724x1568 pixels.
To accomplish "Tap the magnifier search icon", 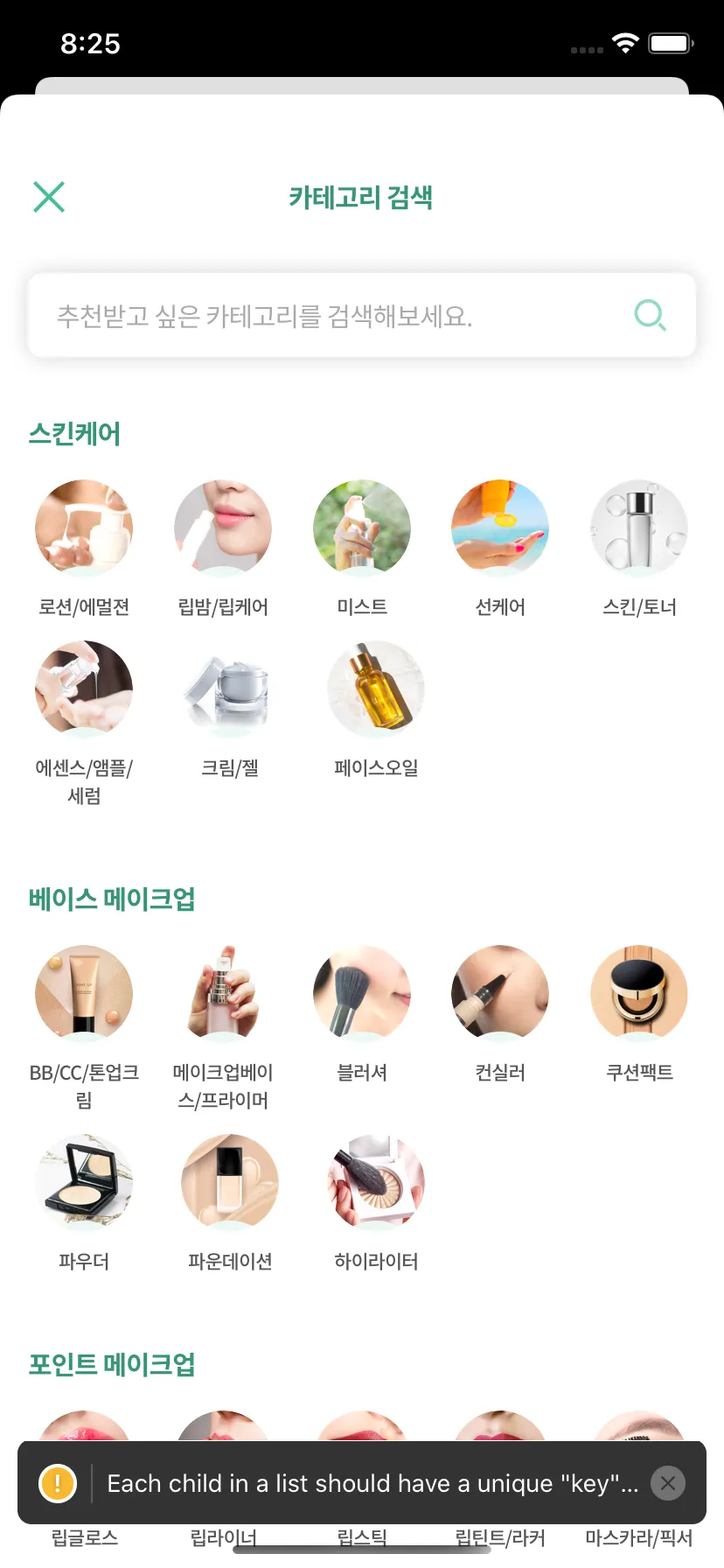I will pos(650,315).
